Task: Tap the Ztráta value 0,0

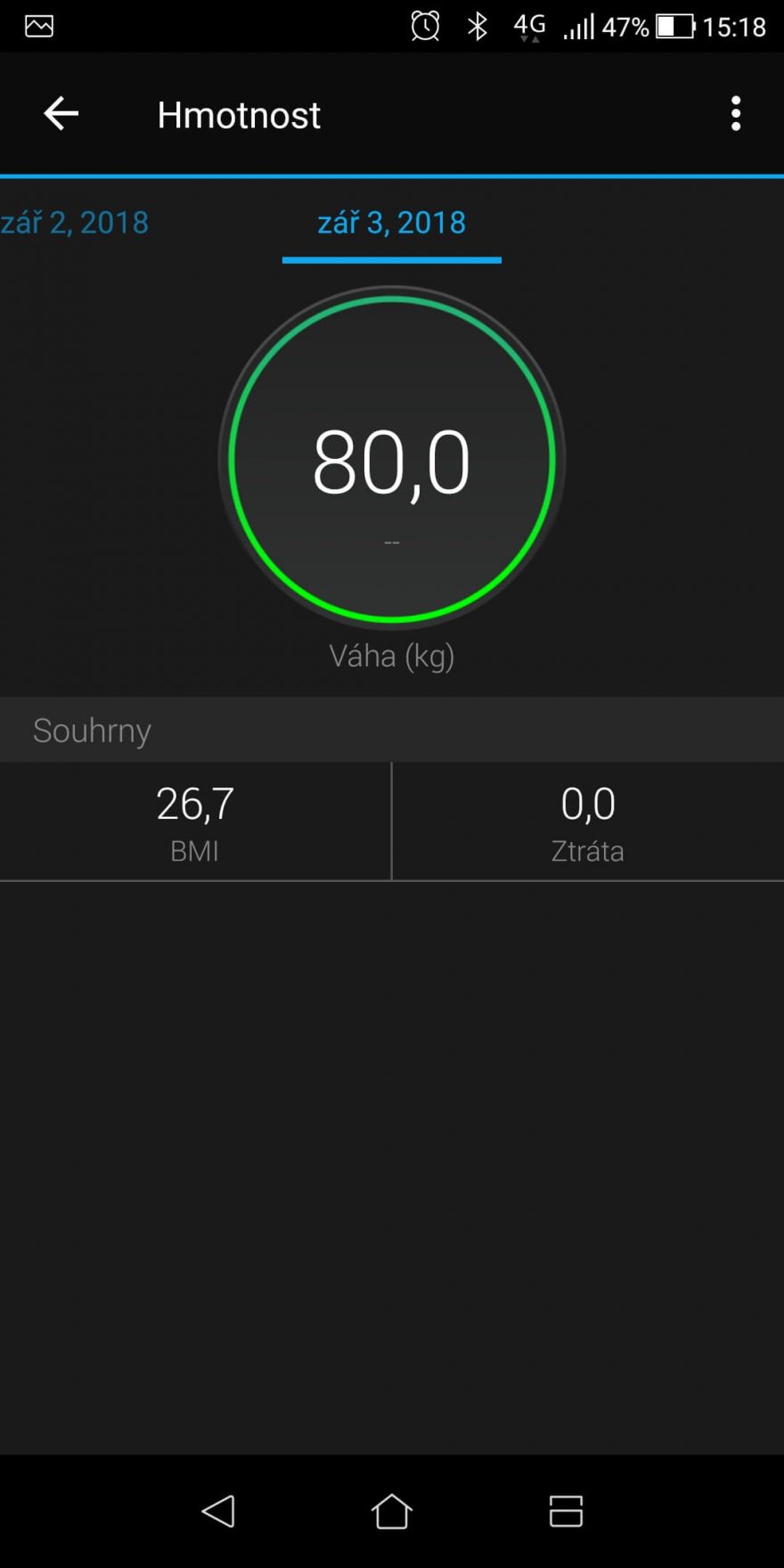Action: pos(588,802)
